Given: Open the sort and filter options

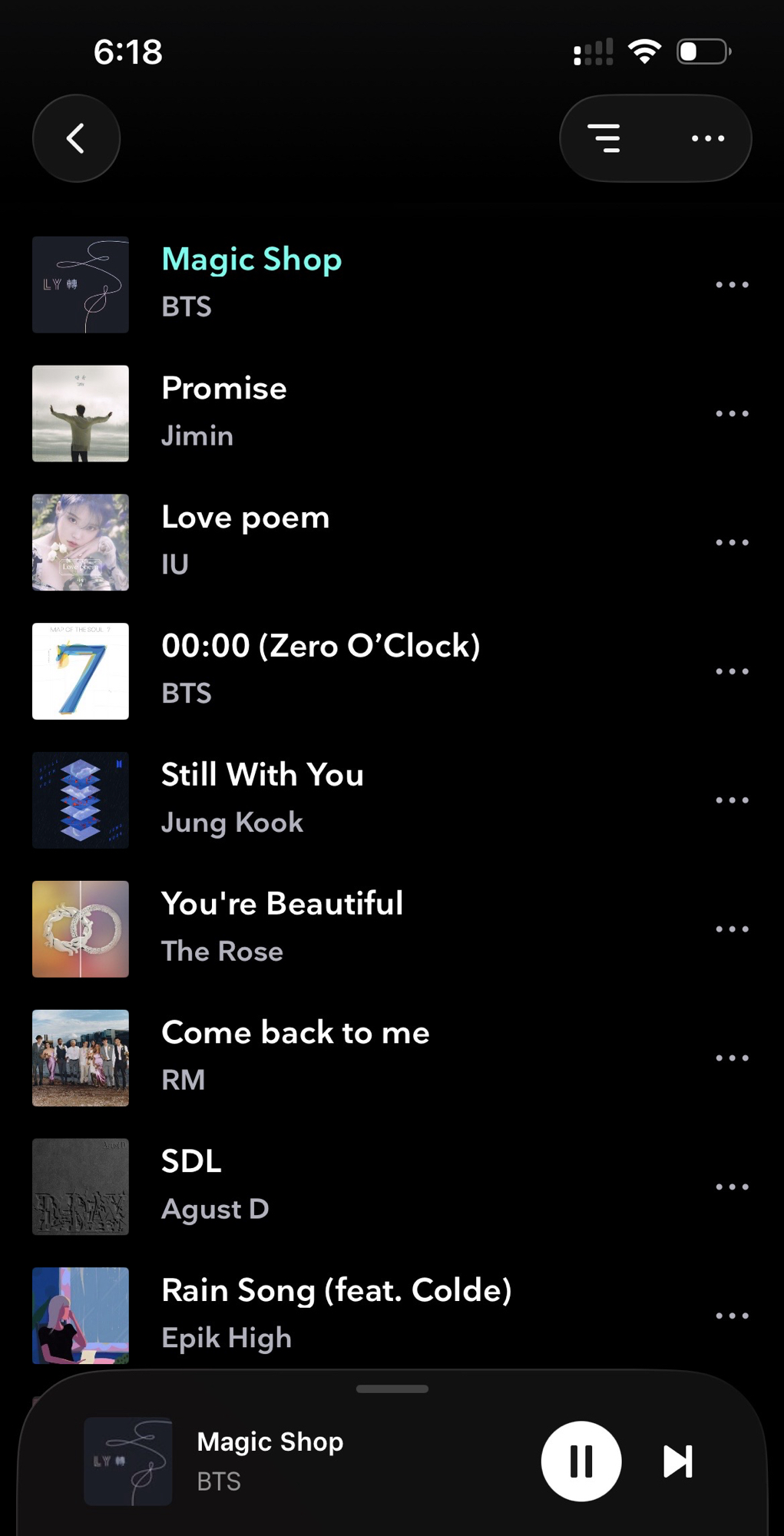Looking at the screenshot, I should 605,139.
